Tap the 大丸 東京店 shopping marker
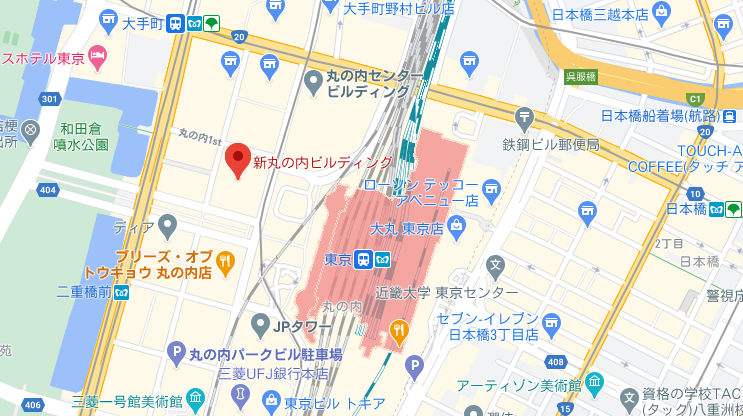Screen dimensions: 743x416 click(x=453, y=227)
